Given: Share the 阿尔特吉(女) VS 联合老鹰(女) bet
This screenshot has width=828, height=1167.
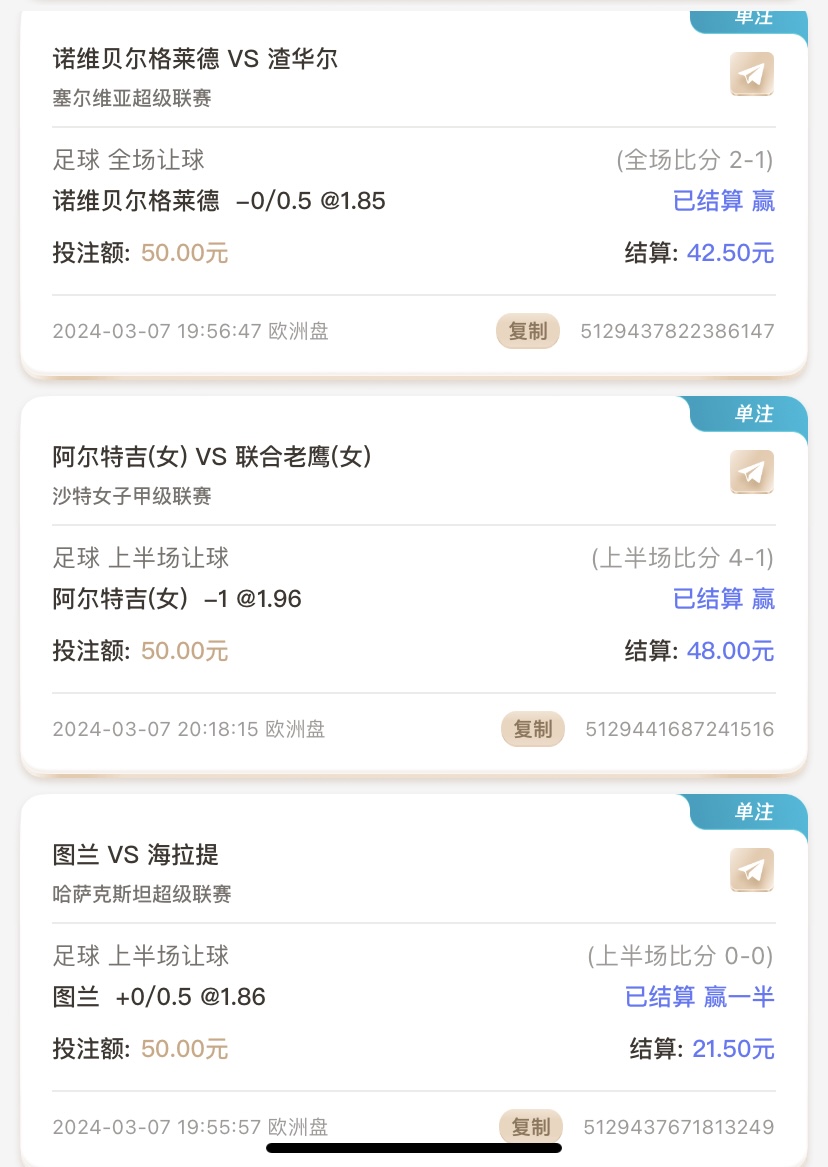Looking at the screenshot, I should point(752,472).
